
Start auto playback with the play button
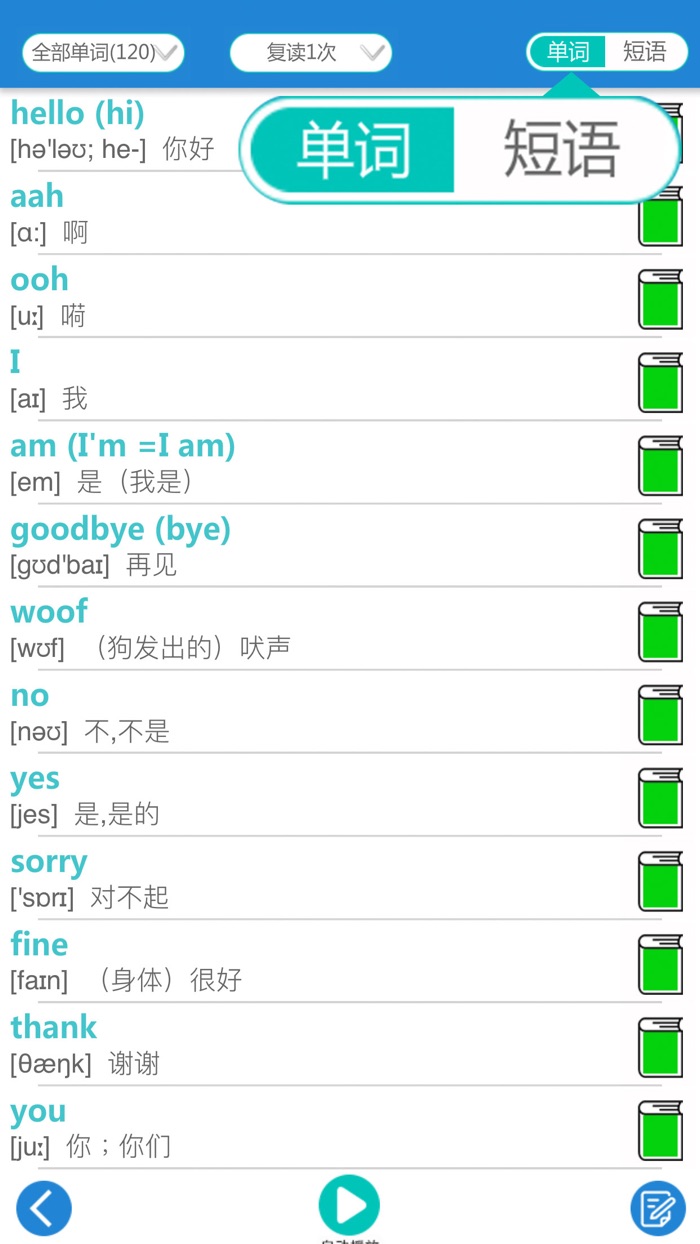[x=349, y=1205]
